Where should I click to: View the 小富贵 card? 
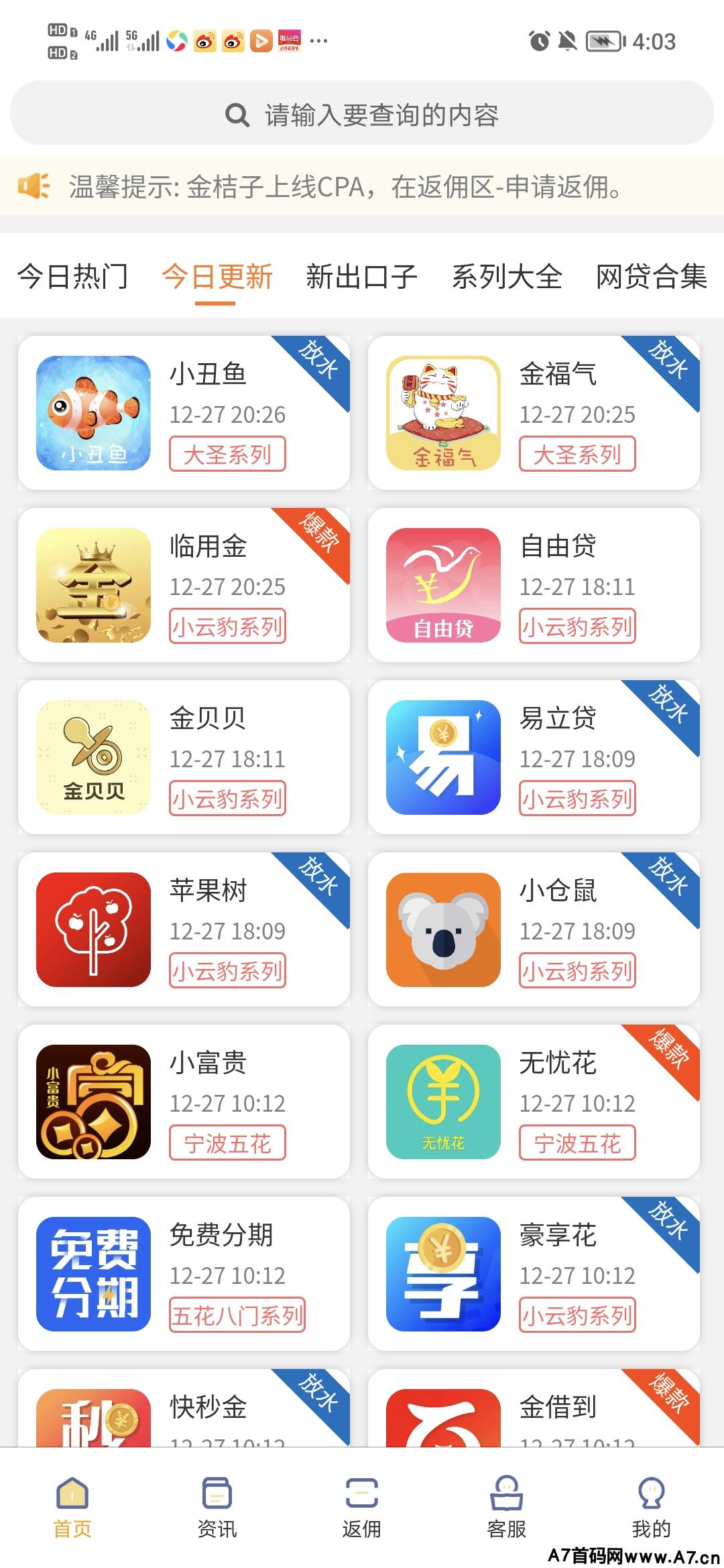point(184,1102)
